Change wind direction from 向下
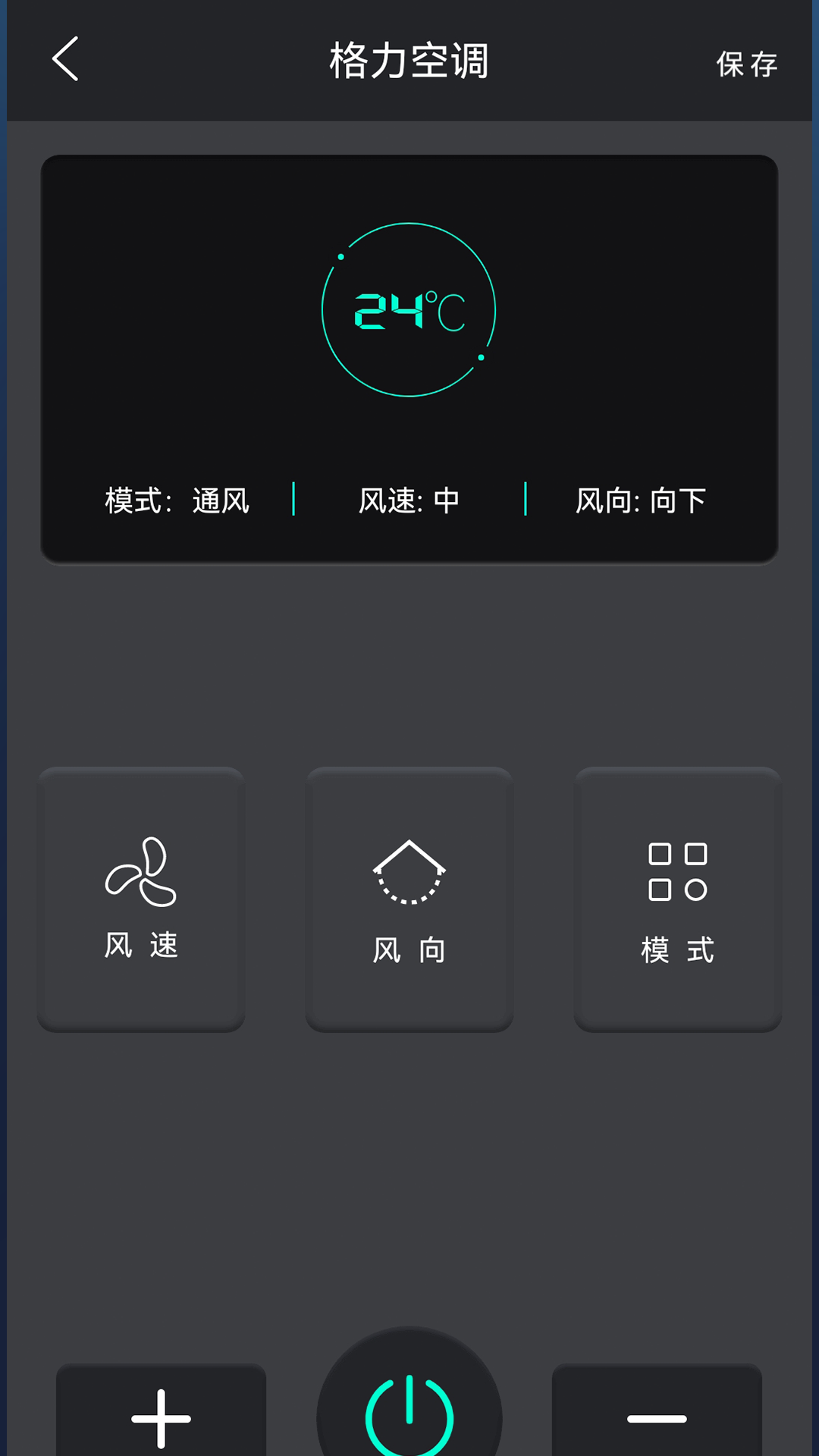 click(x=641, y=500)
